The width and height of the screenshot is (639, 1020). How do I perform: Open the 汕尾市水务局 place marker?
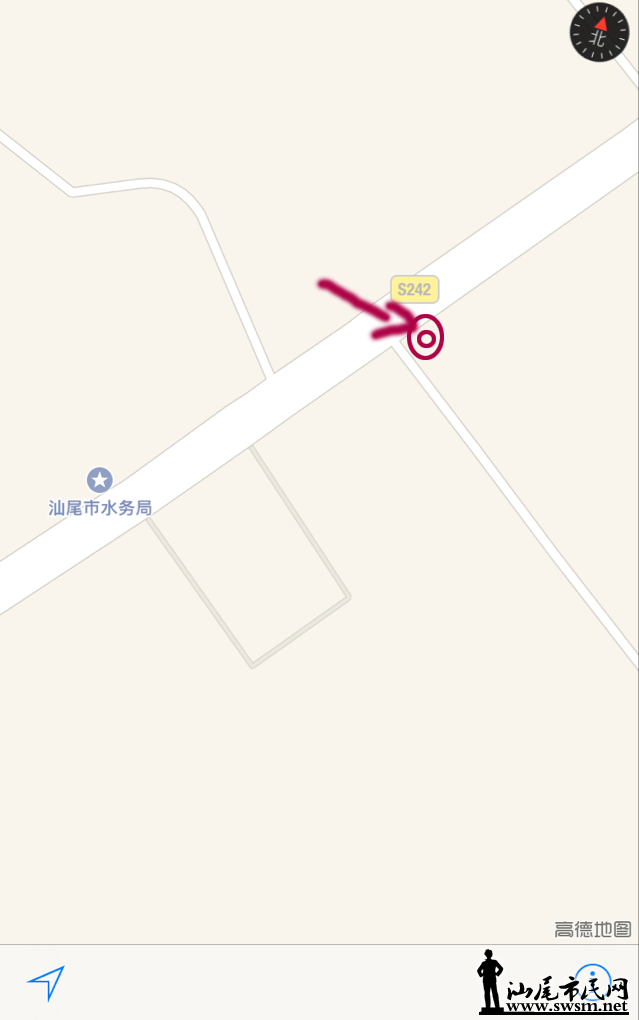tap(100, 480)
